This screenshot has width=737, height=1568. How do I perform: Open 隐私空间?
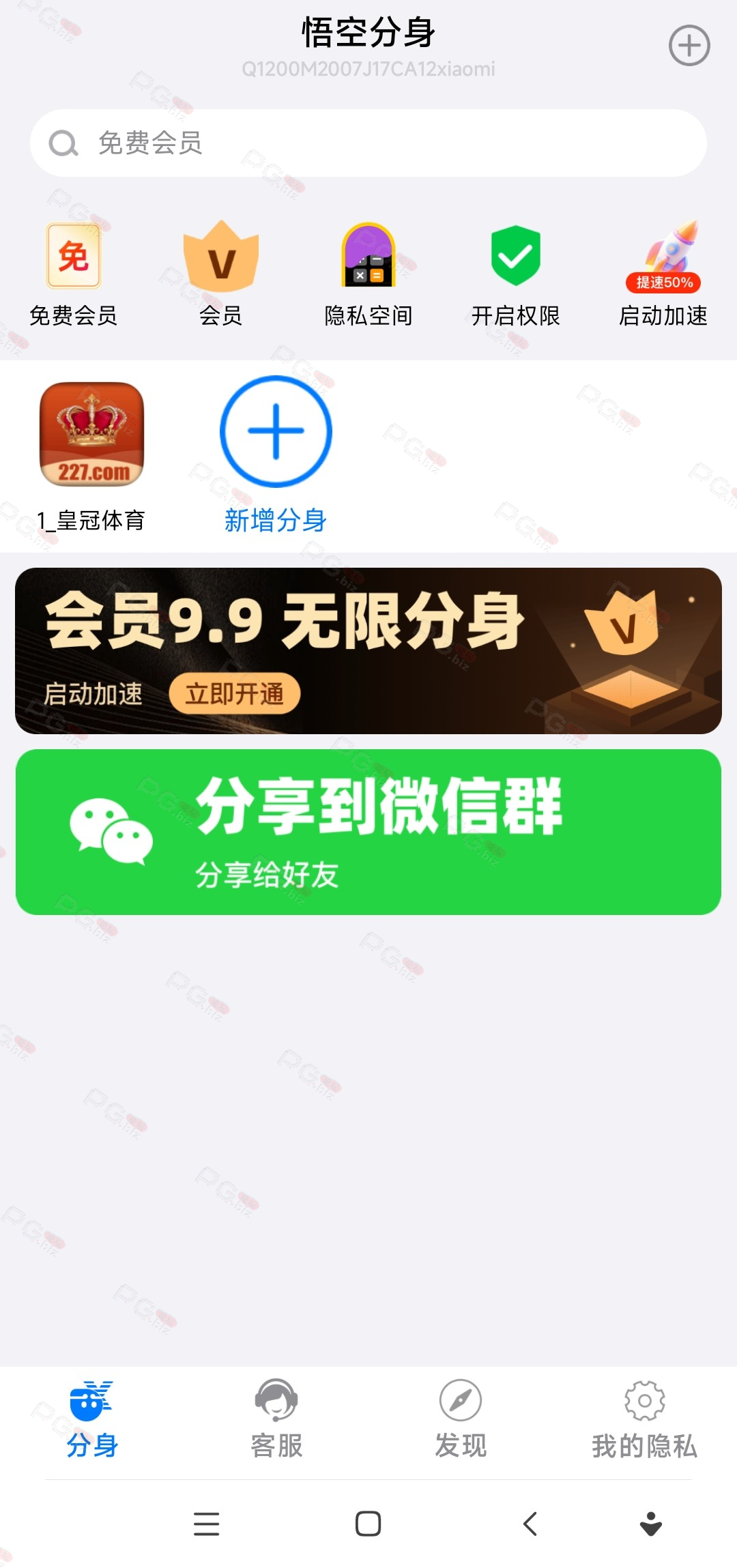(x=369, y=274)
